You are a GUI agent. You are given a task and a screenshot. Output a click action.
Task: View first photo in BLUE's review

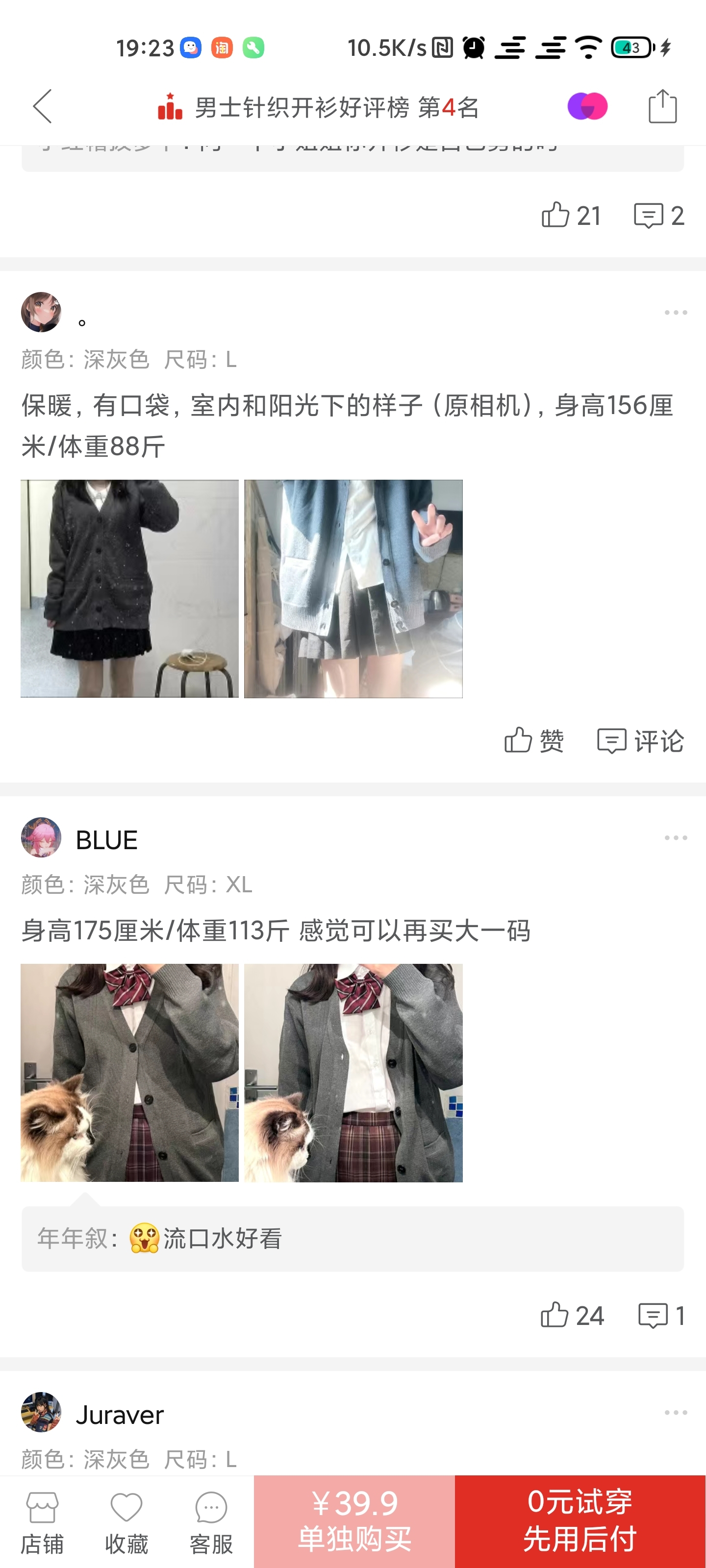coord(129,1073)
